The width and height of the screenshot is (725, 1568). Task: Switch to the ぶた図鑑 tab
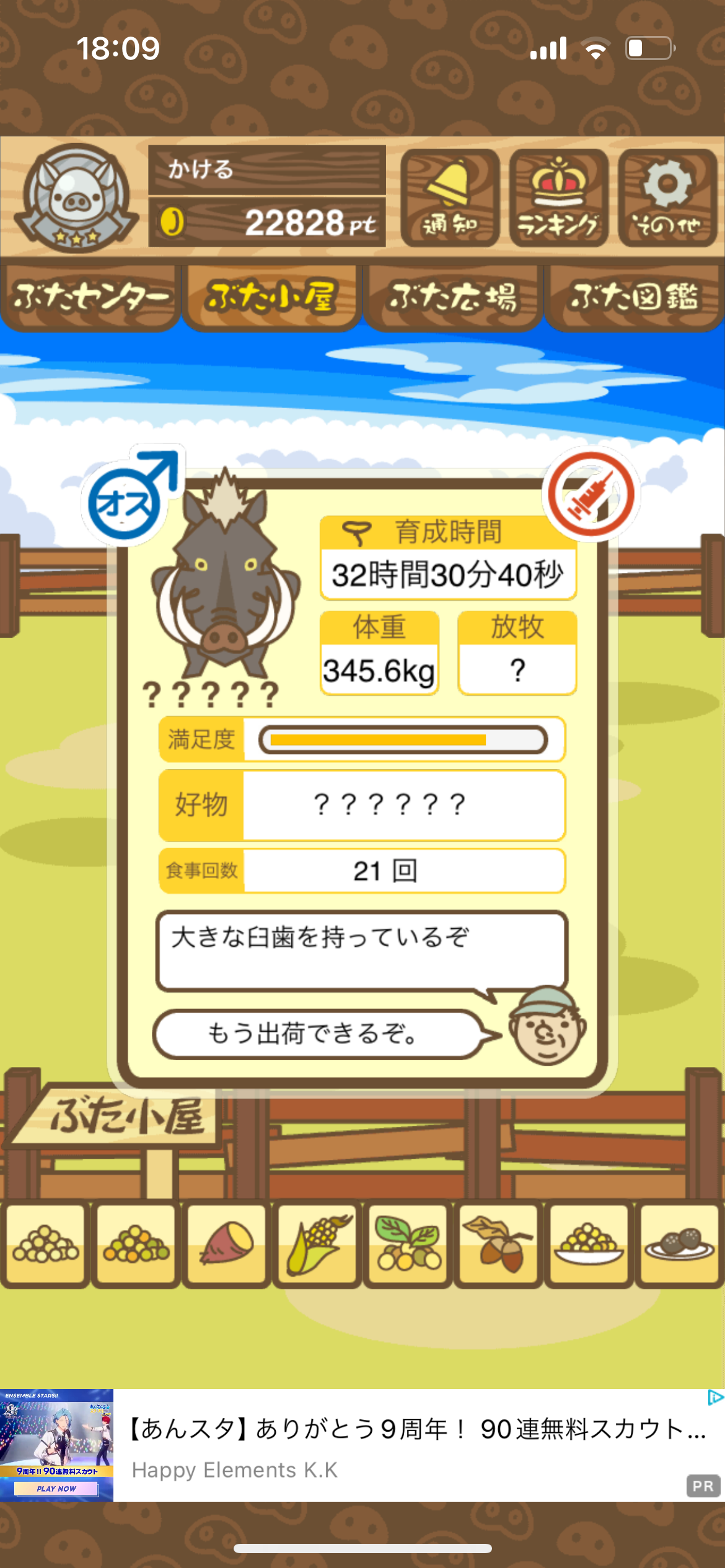click(x=634, y=297)
